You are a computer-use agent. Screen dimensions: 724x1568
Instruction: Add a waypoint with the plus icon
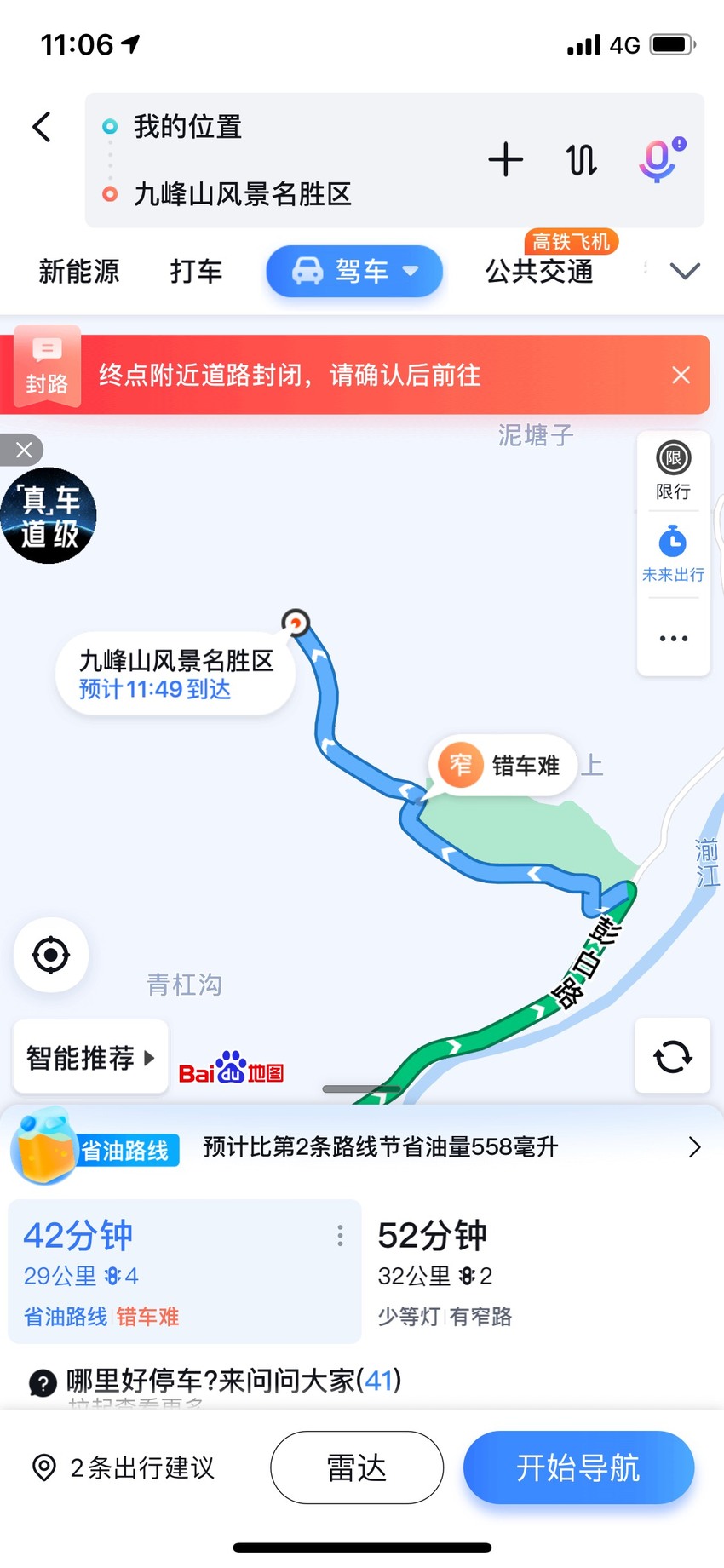[505, 159]
